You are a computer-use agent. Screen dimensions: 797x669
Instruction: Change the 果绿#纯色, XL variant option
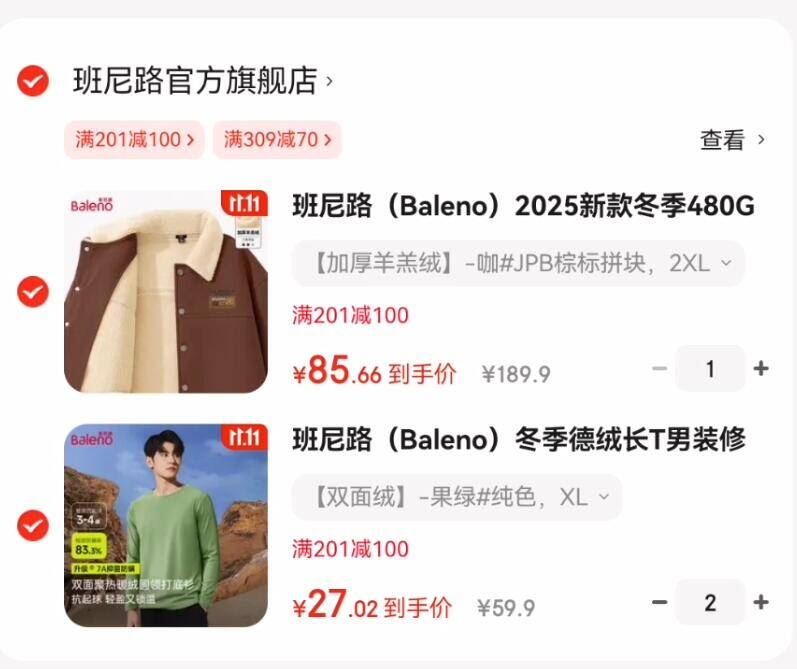456,497
